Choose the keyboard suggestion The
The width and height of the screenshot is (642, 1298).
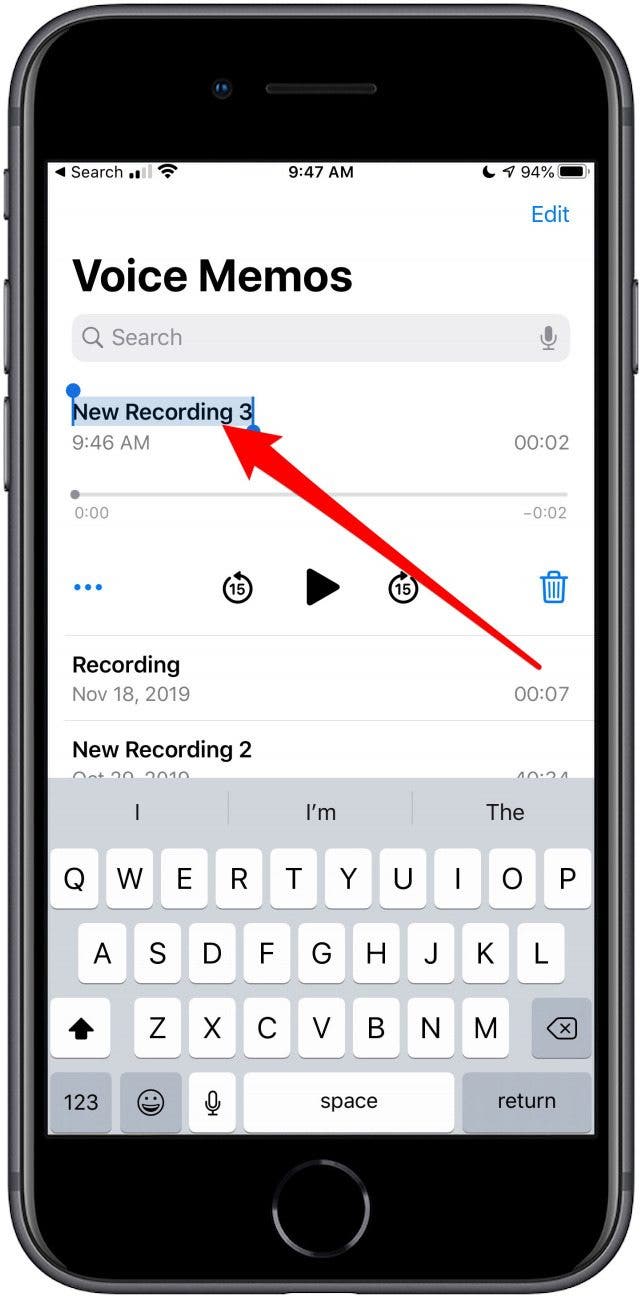tap(504, 812)
